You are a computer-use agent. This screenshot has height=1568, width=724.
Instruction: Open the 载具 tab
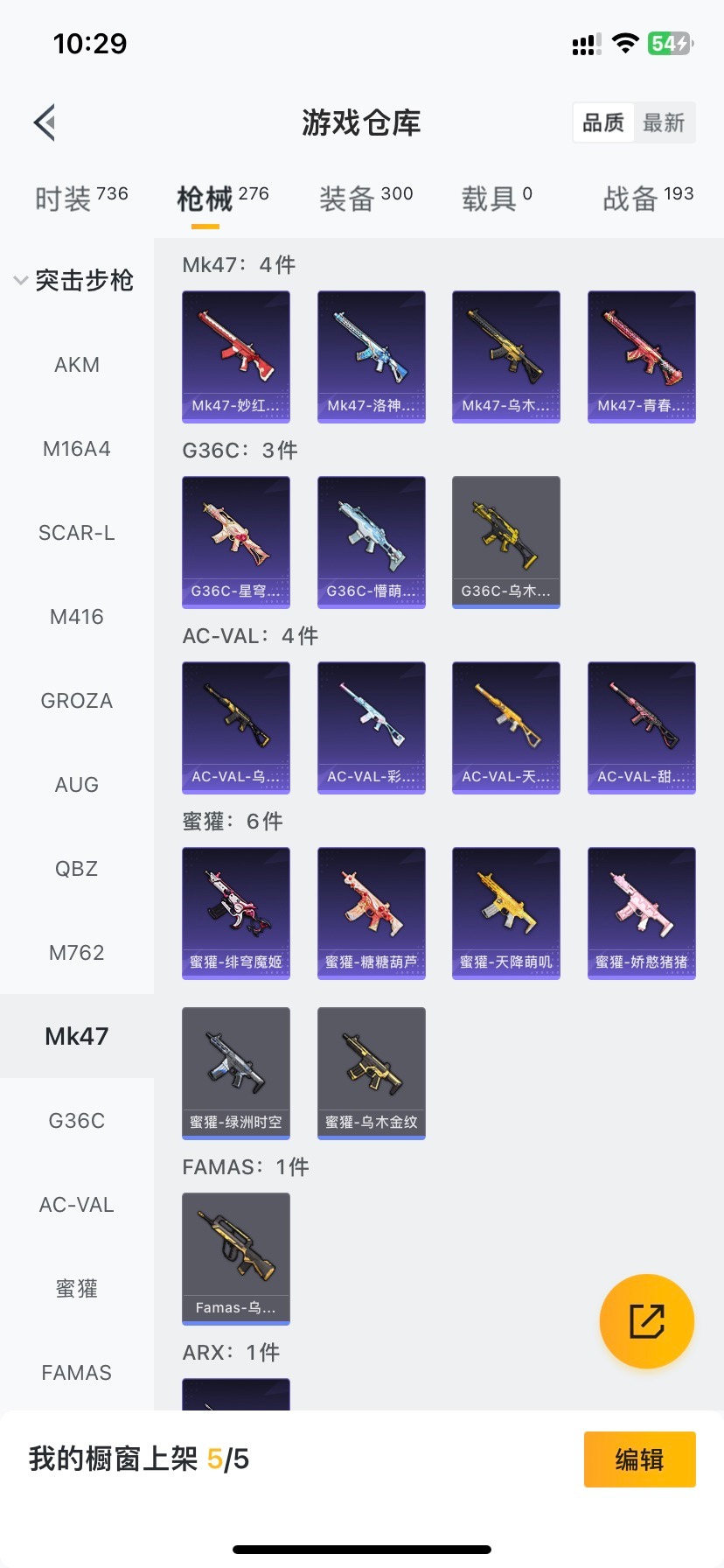496,199
